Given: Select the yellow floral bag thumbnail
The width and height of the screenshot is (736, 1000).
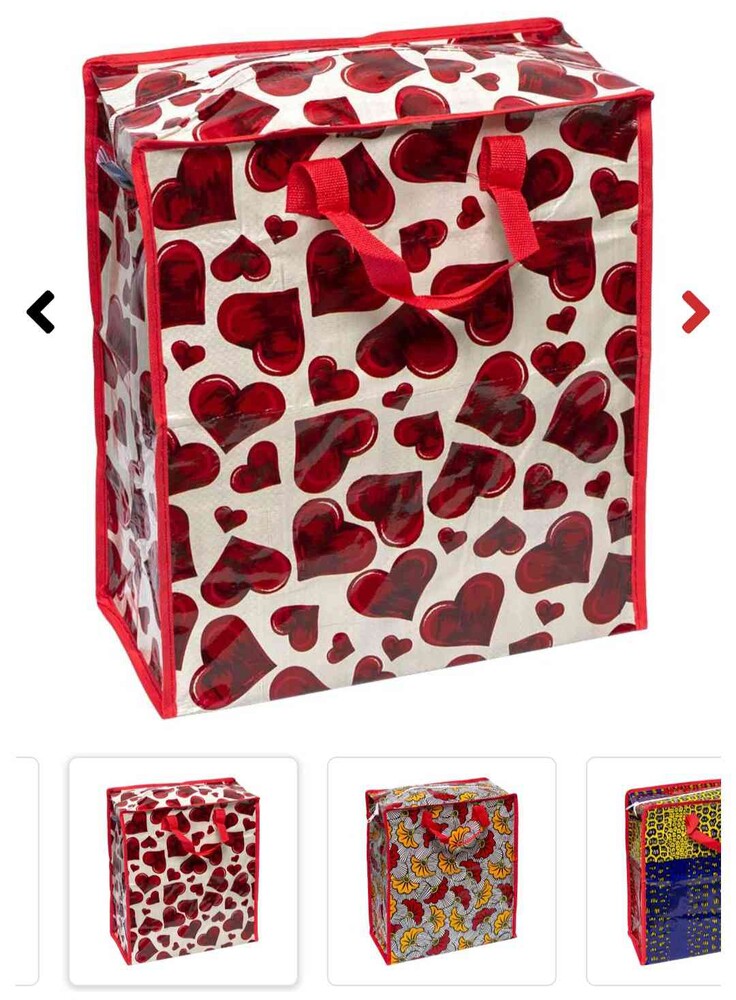Looking at the screenshot, I should pos(441,870).
